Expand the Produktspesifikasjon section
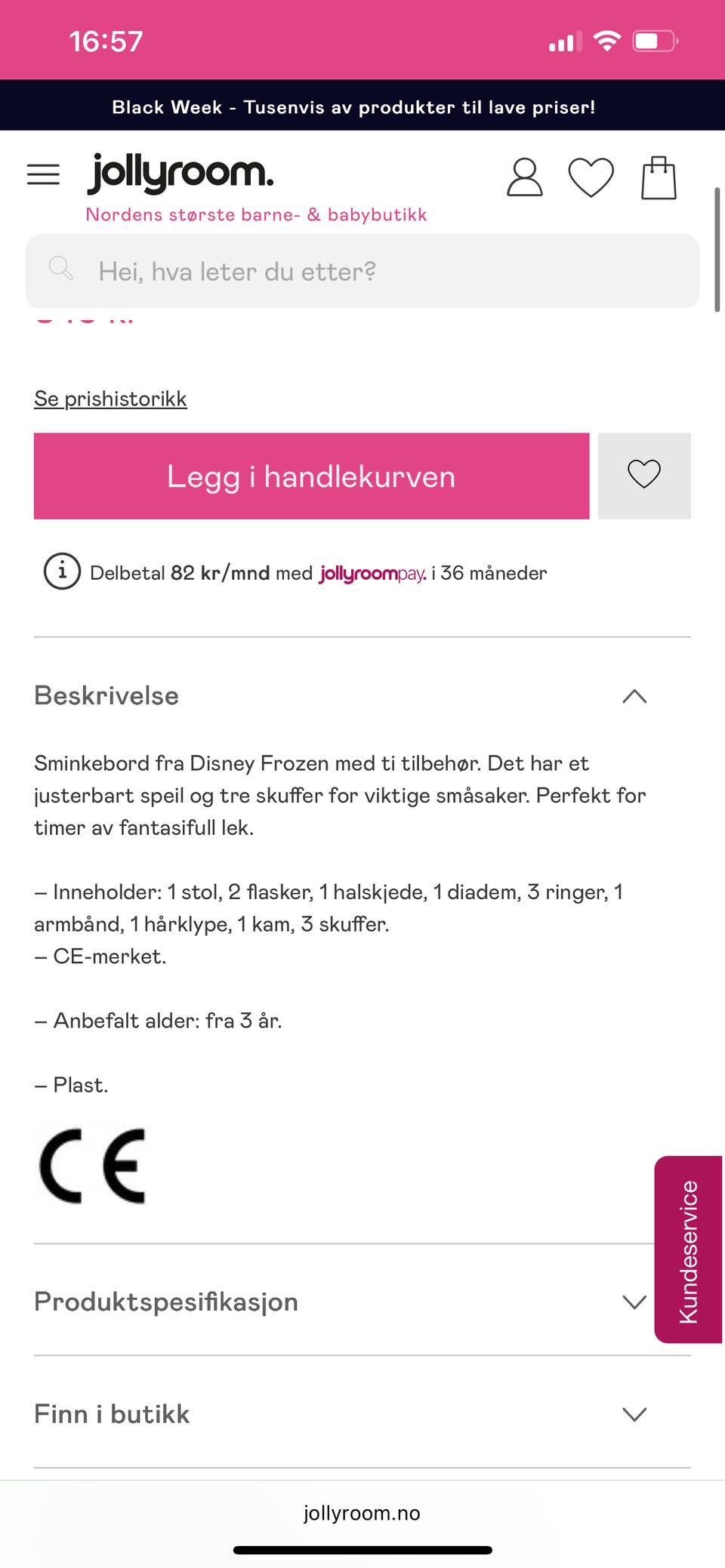 (x=634, y=1302)
